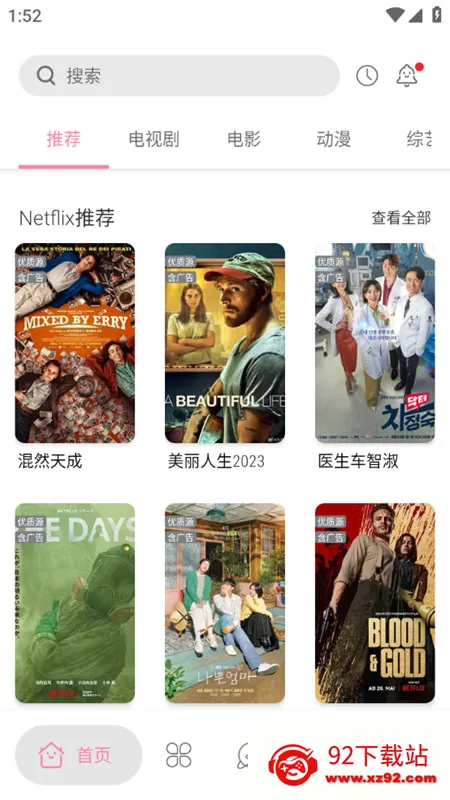The width and height of the screenshot is (450, 800).
Task: Open the watch history clock icon
Action: pyautogui.click(x=367, y=76)
